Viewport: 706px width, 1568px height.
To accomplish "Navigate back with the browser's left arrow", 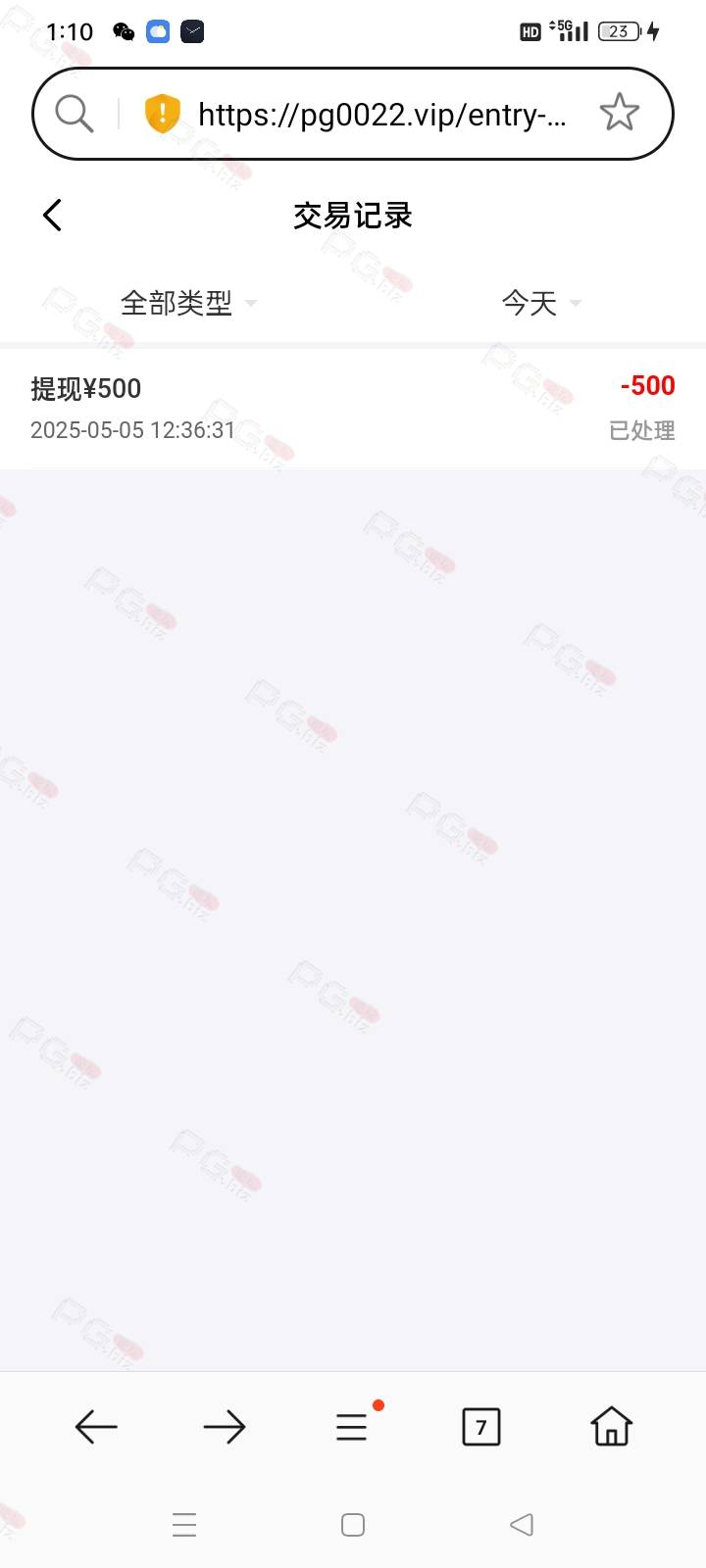I will [x=96, y=1427].
